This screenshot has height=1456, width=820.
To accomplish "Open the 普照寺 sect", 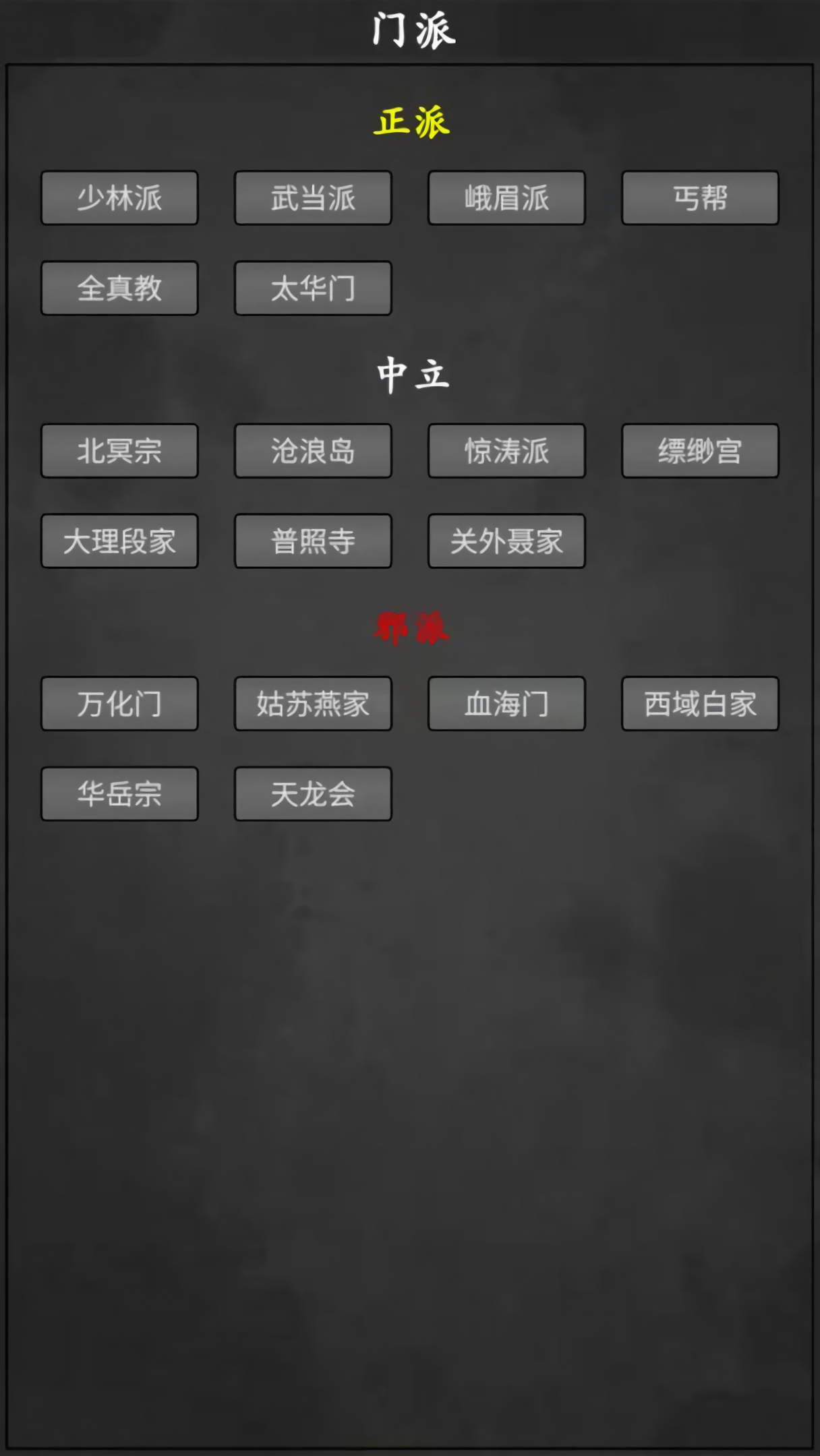I will [313, 541].
